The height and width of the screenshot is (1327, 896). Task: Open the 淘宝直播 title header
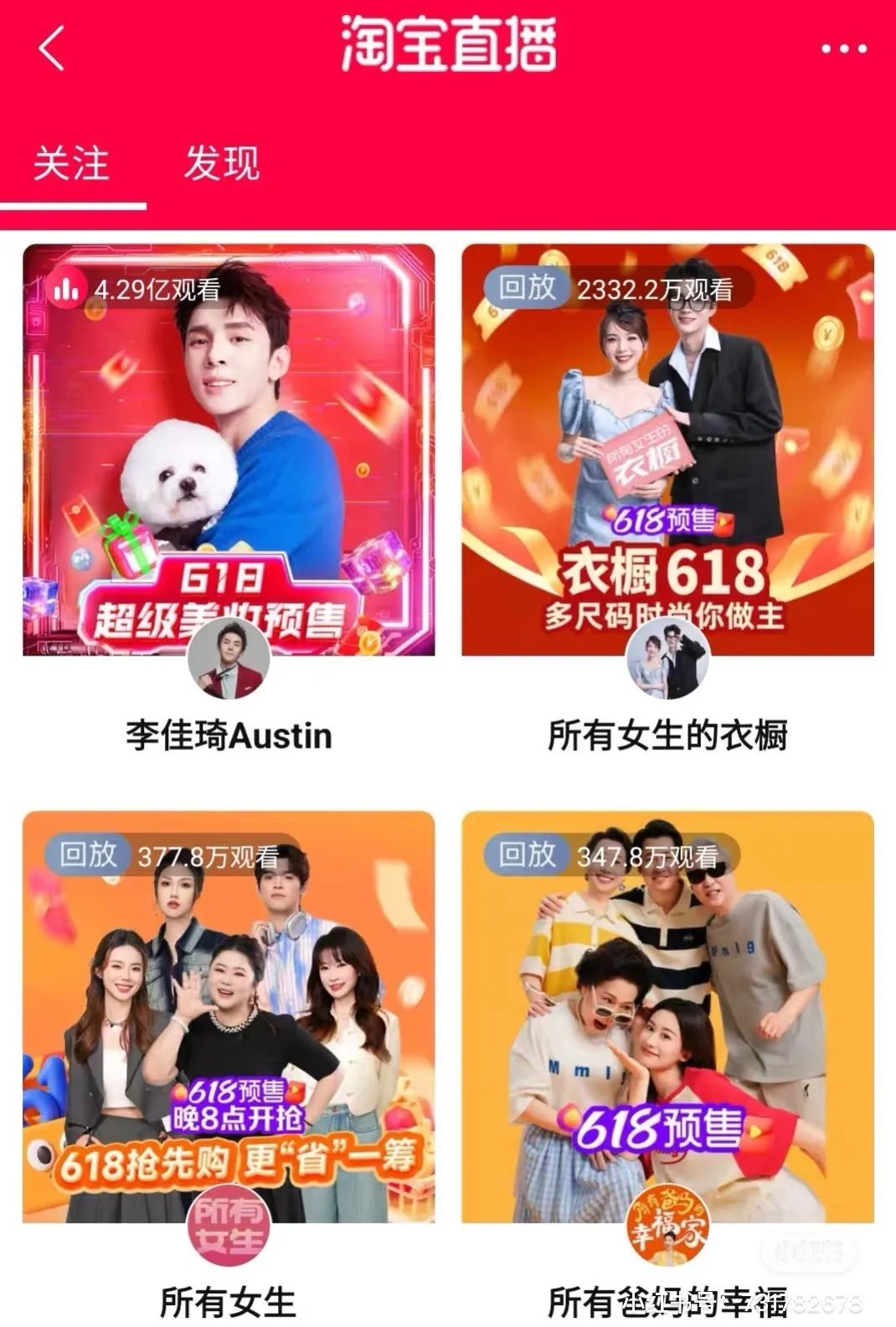click(x=448, y=48)
